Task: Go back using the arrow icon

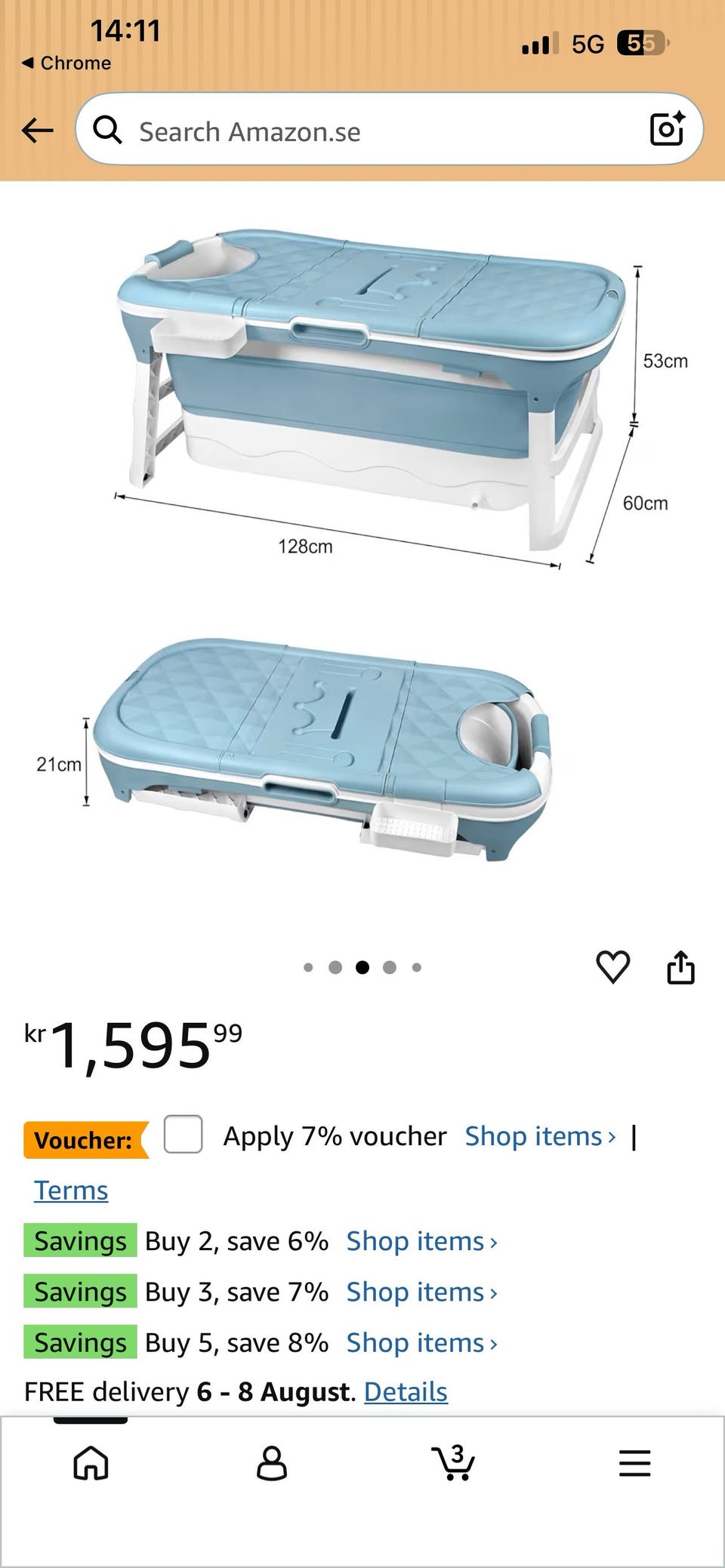Action: [x=38, y=131]
